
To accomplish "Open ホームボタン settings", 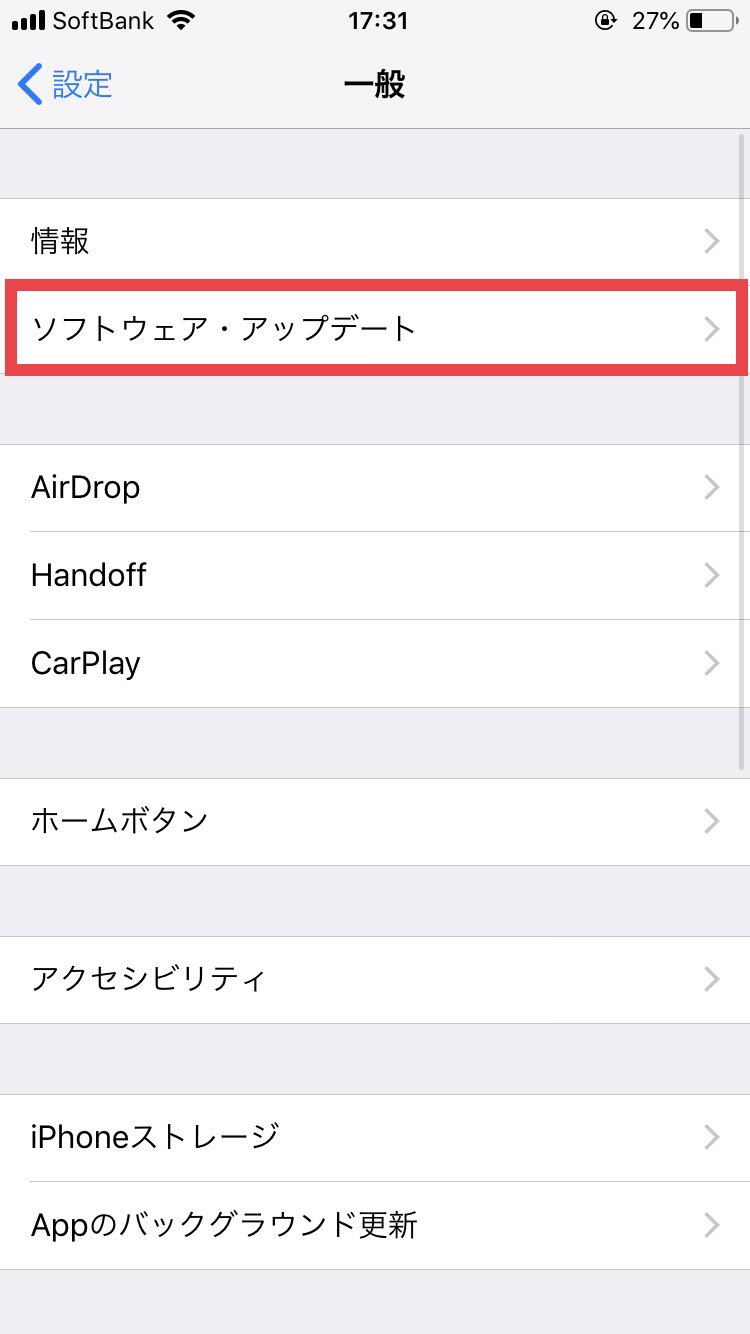I will [374, 821].
